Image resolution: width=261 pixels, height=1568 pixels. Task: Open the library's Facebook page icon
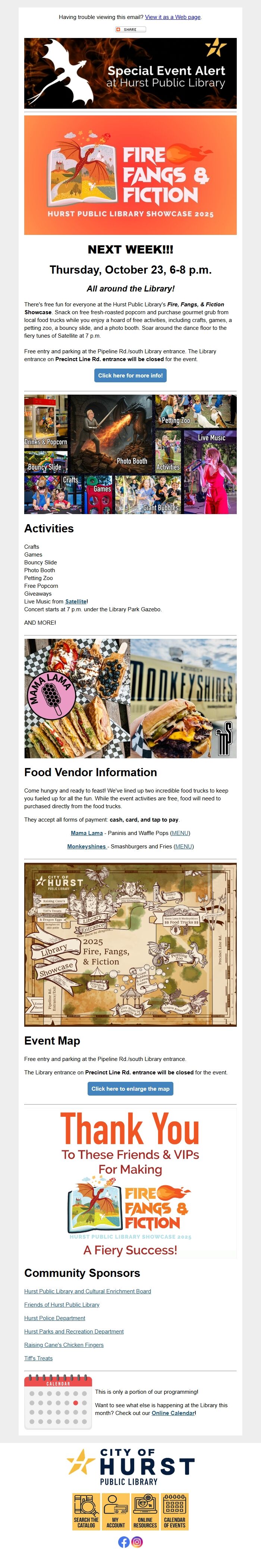[124, 1542]
